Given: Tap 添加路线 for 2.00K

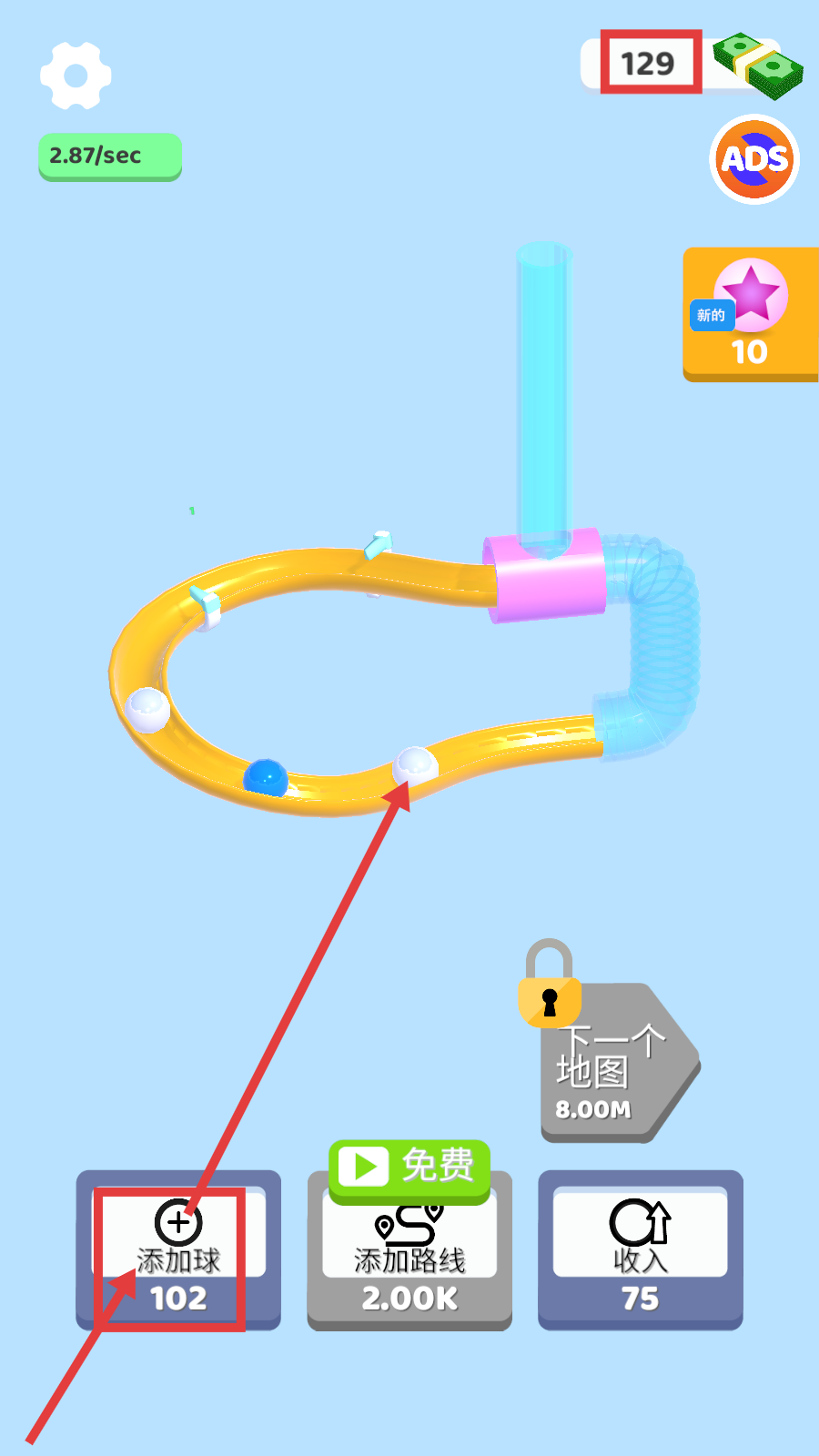Looking at the screenshot, I should coord(409,1260).
